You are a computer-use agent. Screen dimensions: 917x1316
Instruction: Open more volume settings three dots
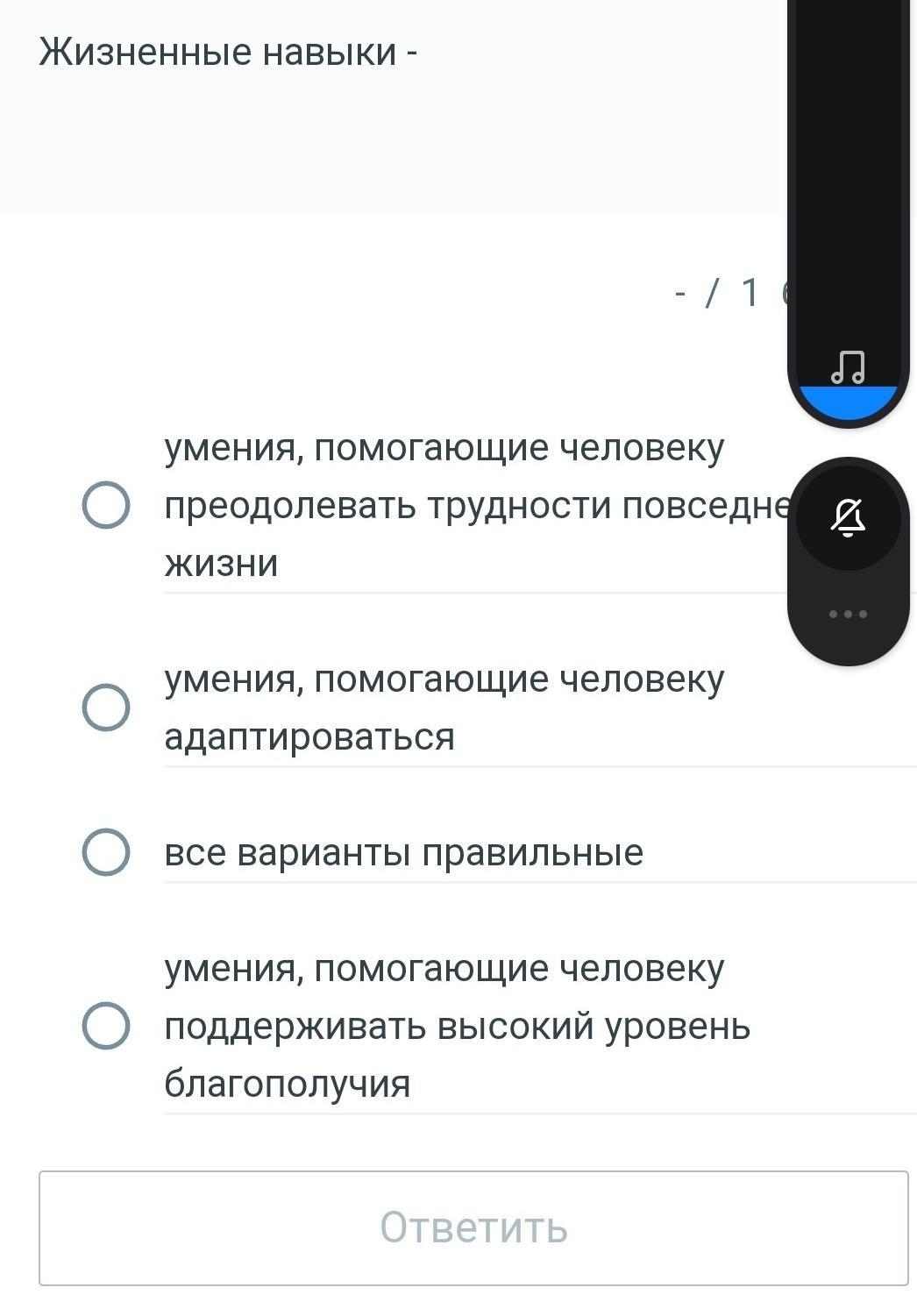(x=848, y=614)
